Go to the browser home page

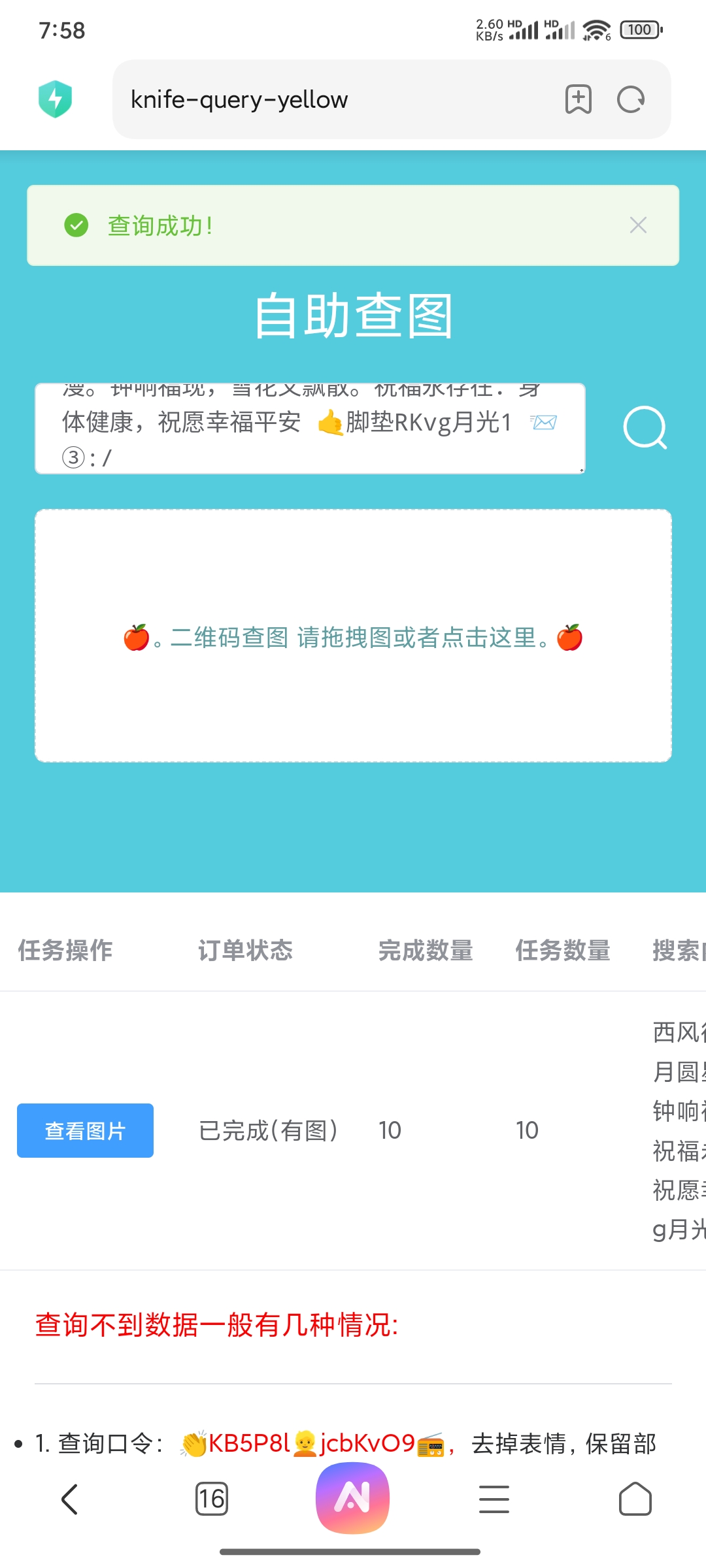point(635,1499)
